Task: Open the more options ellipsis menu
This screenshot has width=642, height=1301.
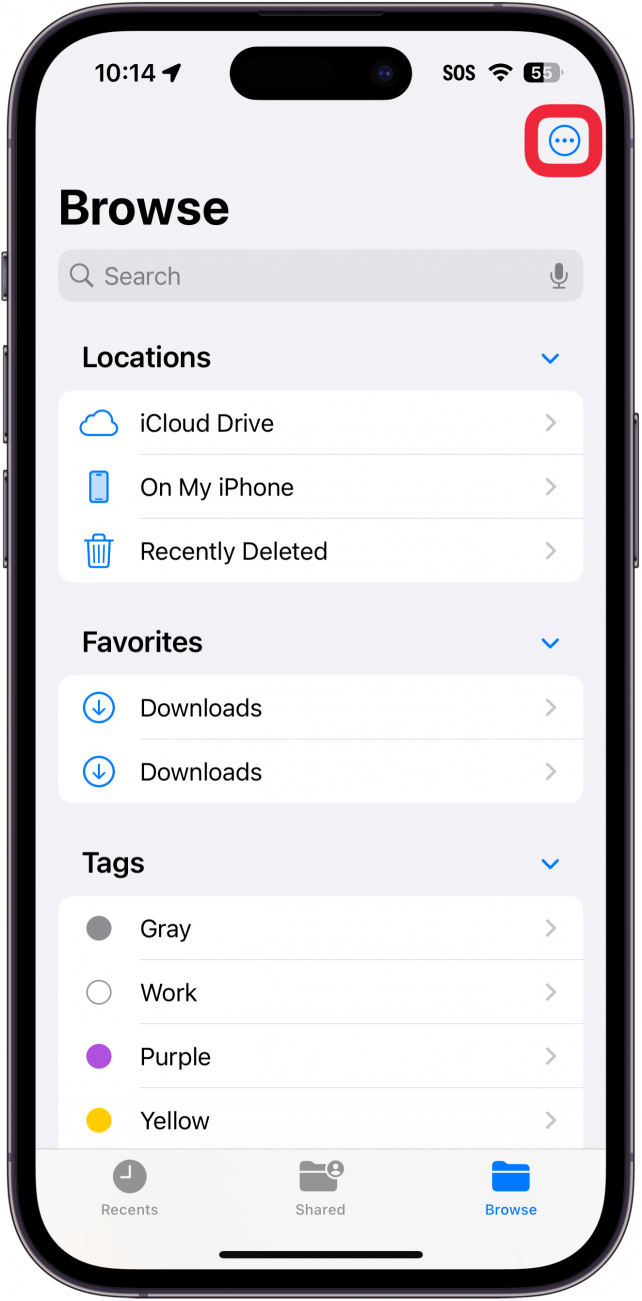Action: click(564, 141)
